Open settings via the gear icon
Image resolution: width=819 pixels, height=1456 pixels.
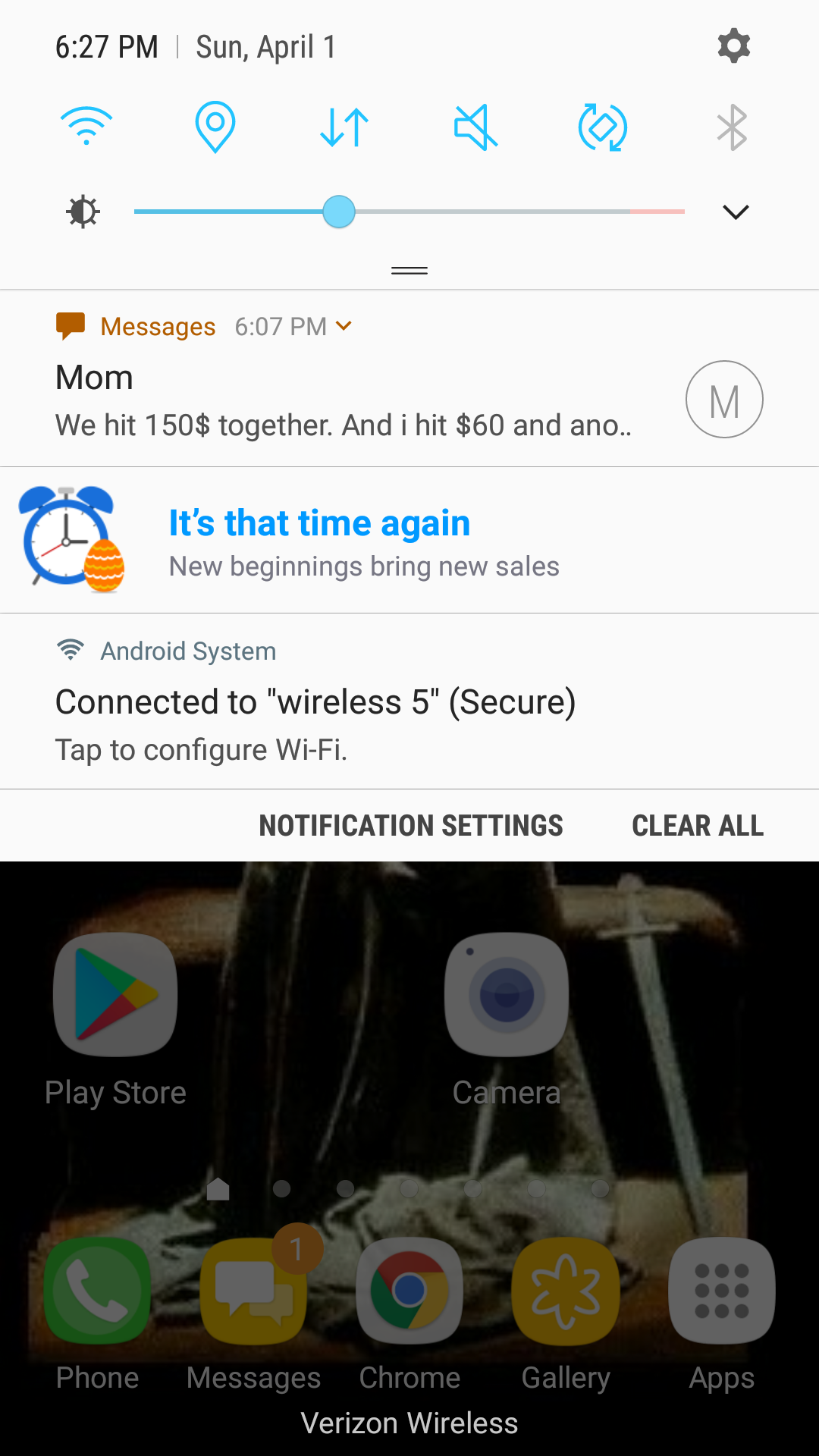(x=733, y=46)
